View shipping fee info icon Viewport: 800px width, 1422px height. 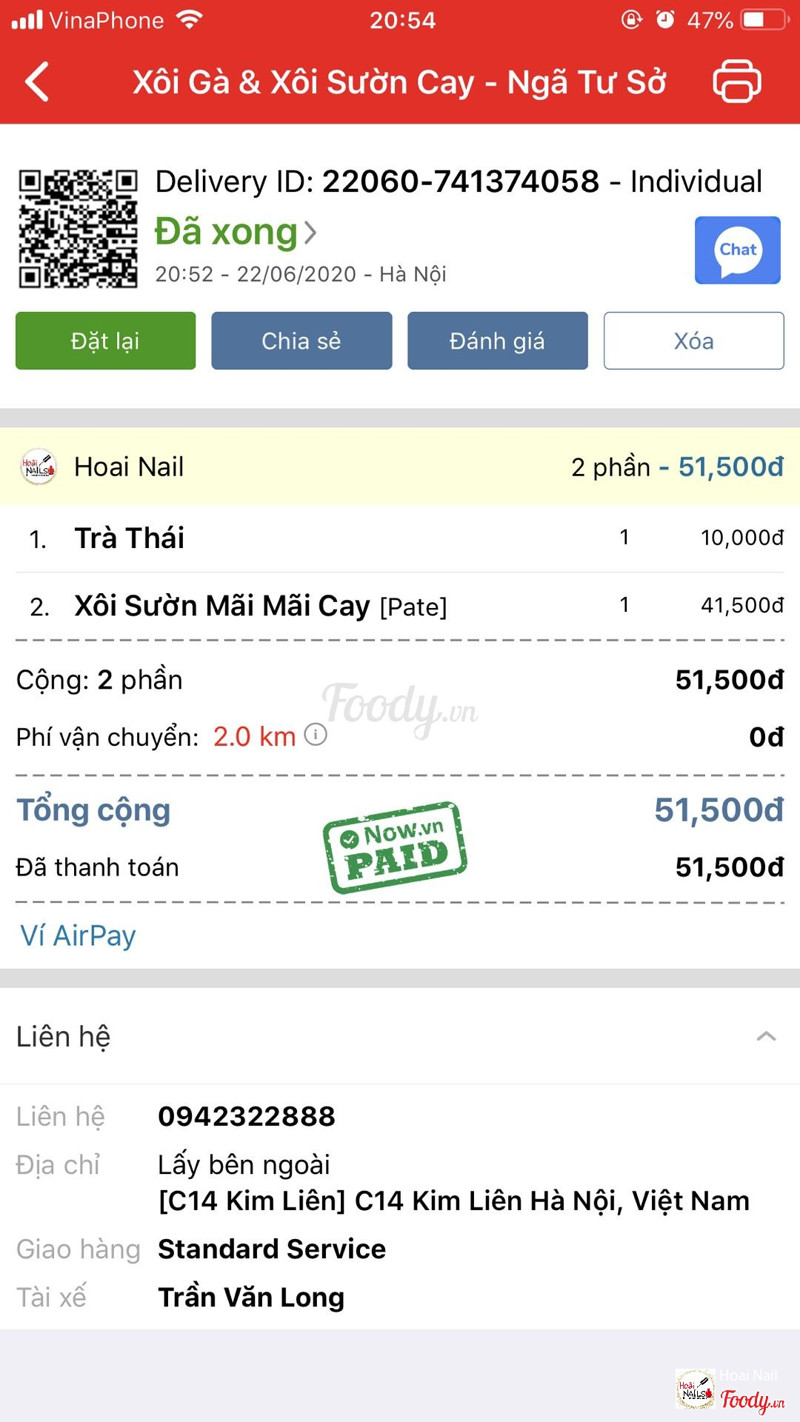[315, 736]
